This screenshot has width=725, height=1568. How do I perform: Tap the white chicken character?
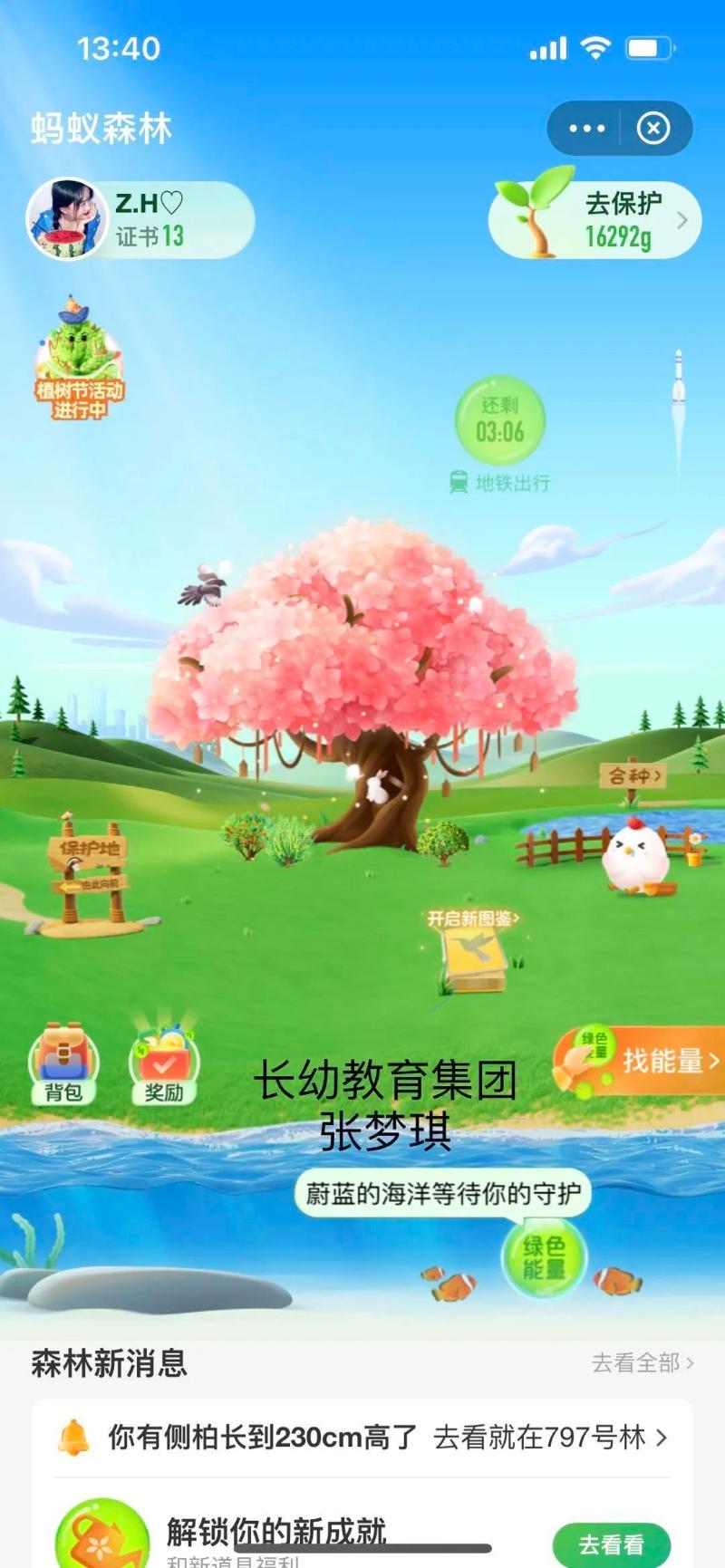point(636,856)
